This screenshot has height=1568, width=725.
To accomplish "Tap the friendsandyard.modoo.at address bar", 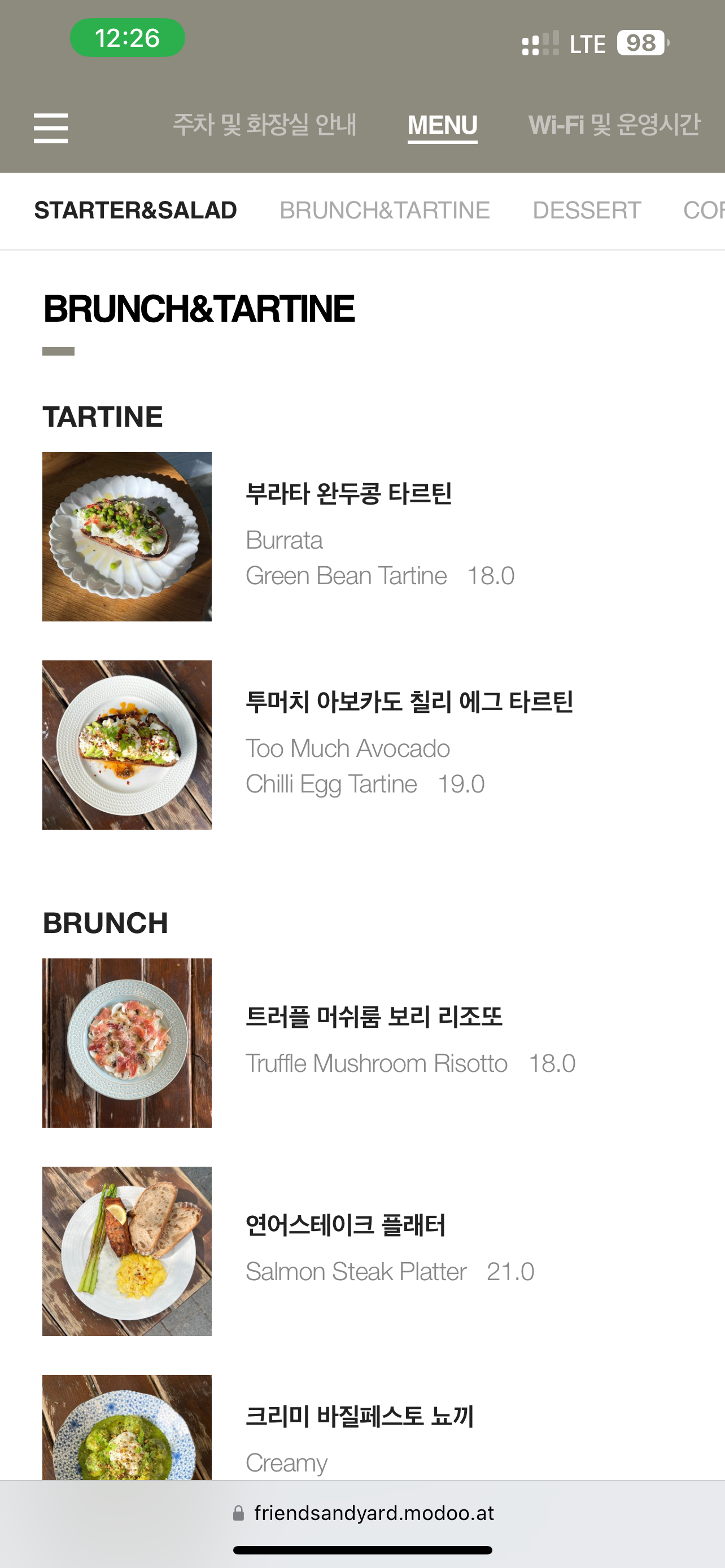I will click(x=374, y=1513).
